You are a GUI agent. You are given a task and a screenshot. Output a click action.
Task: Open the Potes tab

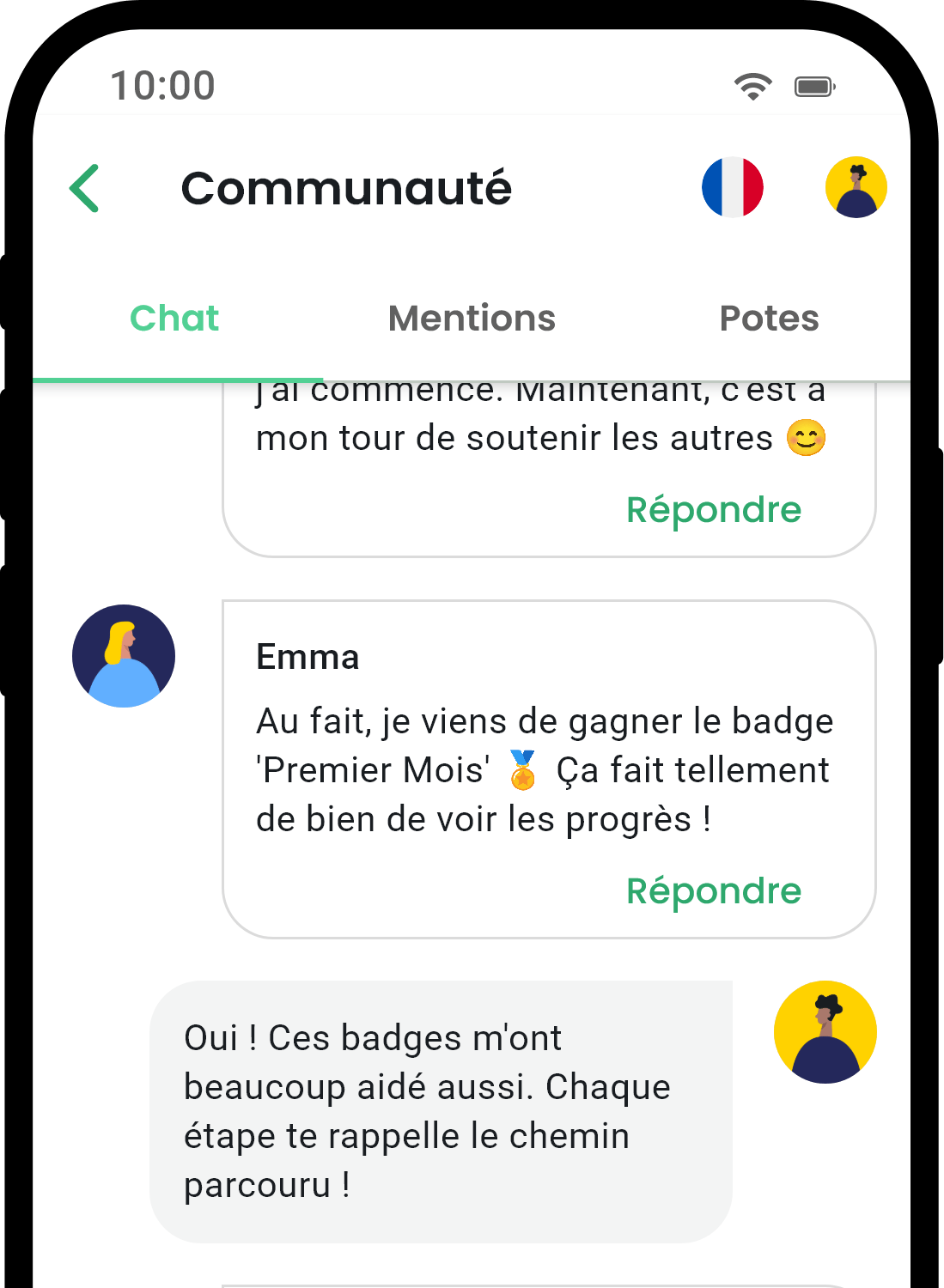[x=770, y=318]
